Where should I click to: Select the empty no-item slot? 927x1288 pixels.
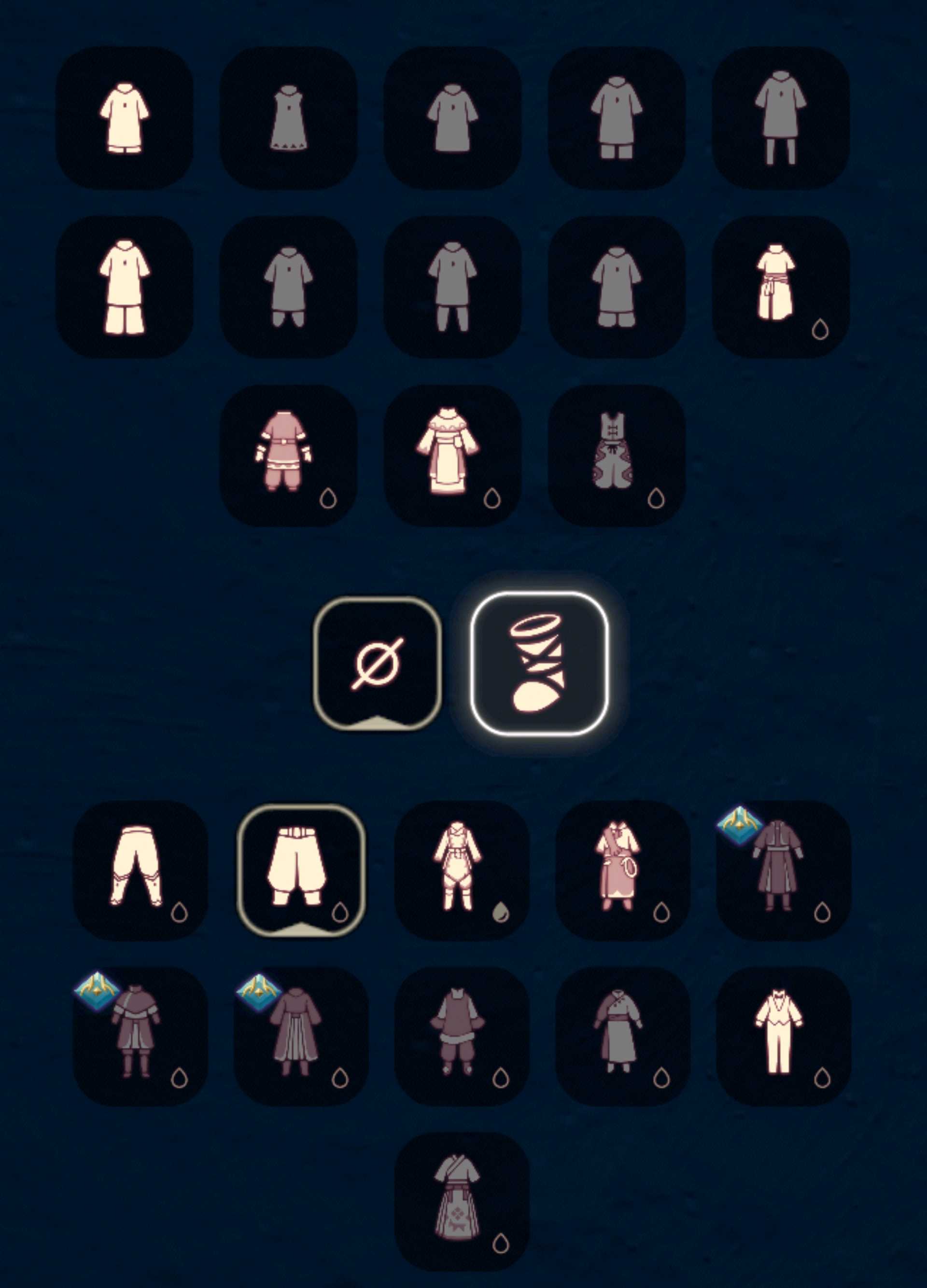(x=377, y=663)
